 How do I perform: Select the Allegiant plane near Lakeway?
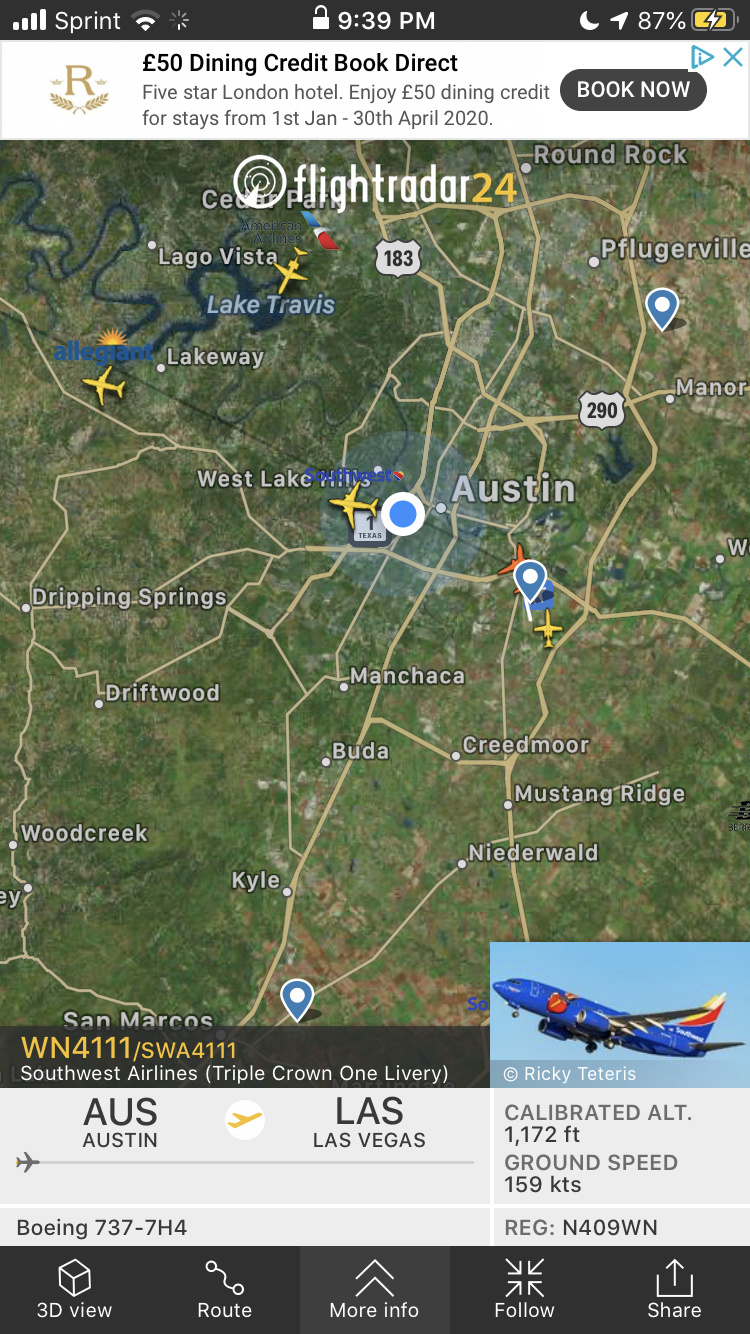(x=103, y=383)
